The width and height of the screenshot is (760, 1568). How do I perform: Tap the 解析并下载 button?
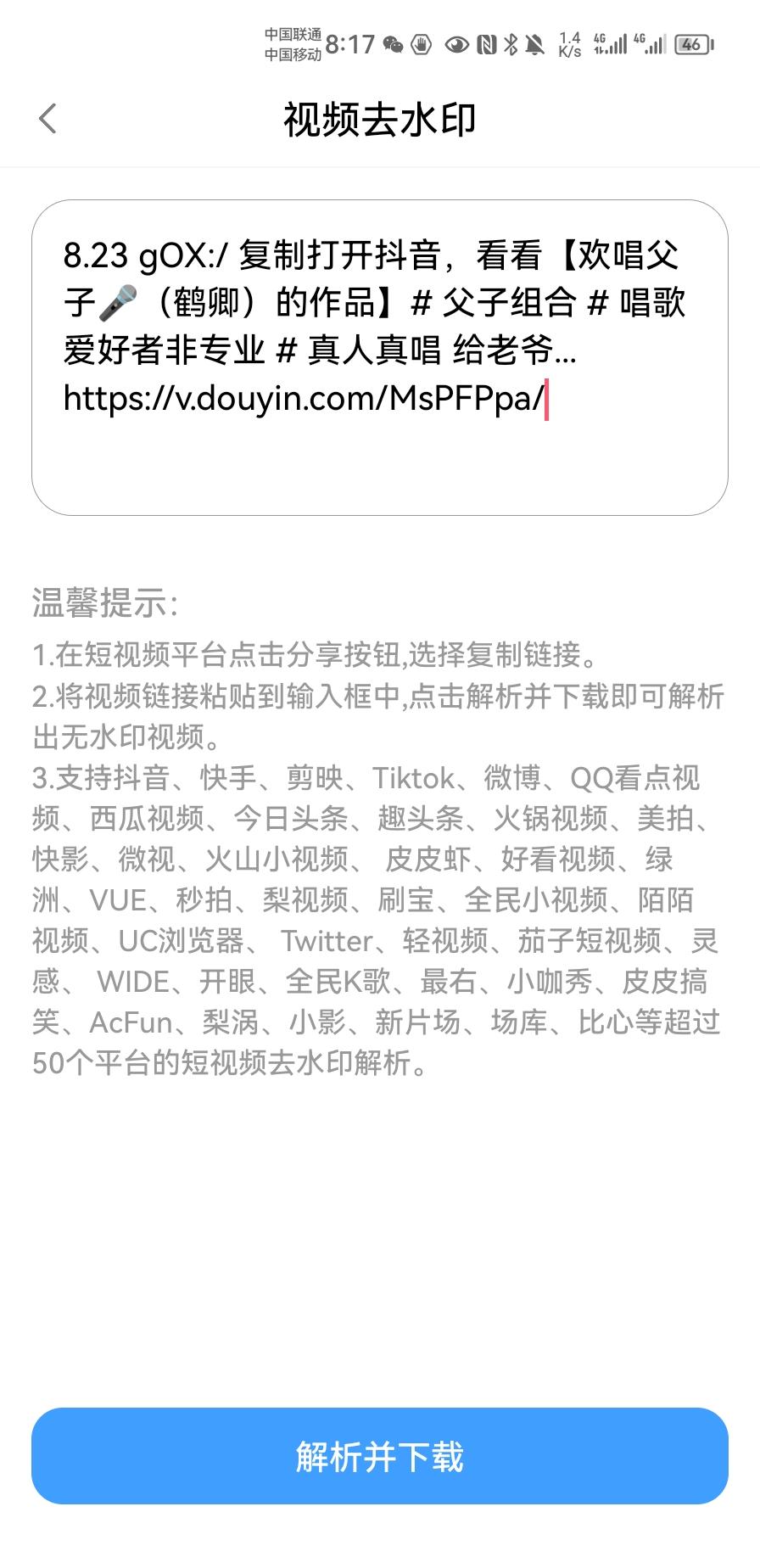tap(380, 1456)
